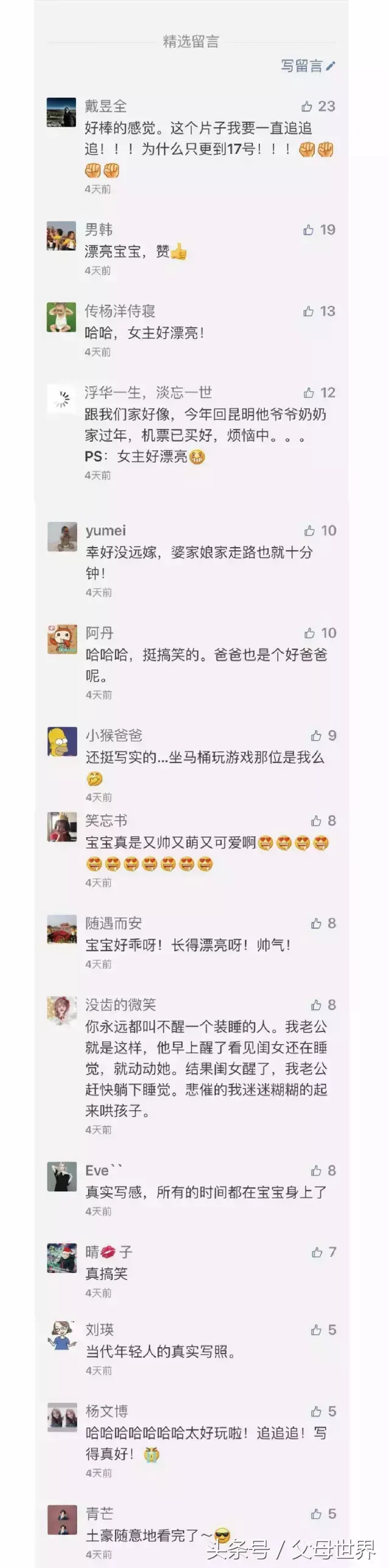Image resolution: width=389 pixels, height=1568 pixels.
Task: Thumbs up 小猴爸爸's comment
Action: pyautogui.click(x=316, y=736)
